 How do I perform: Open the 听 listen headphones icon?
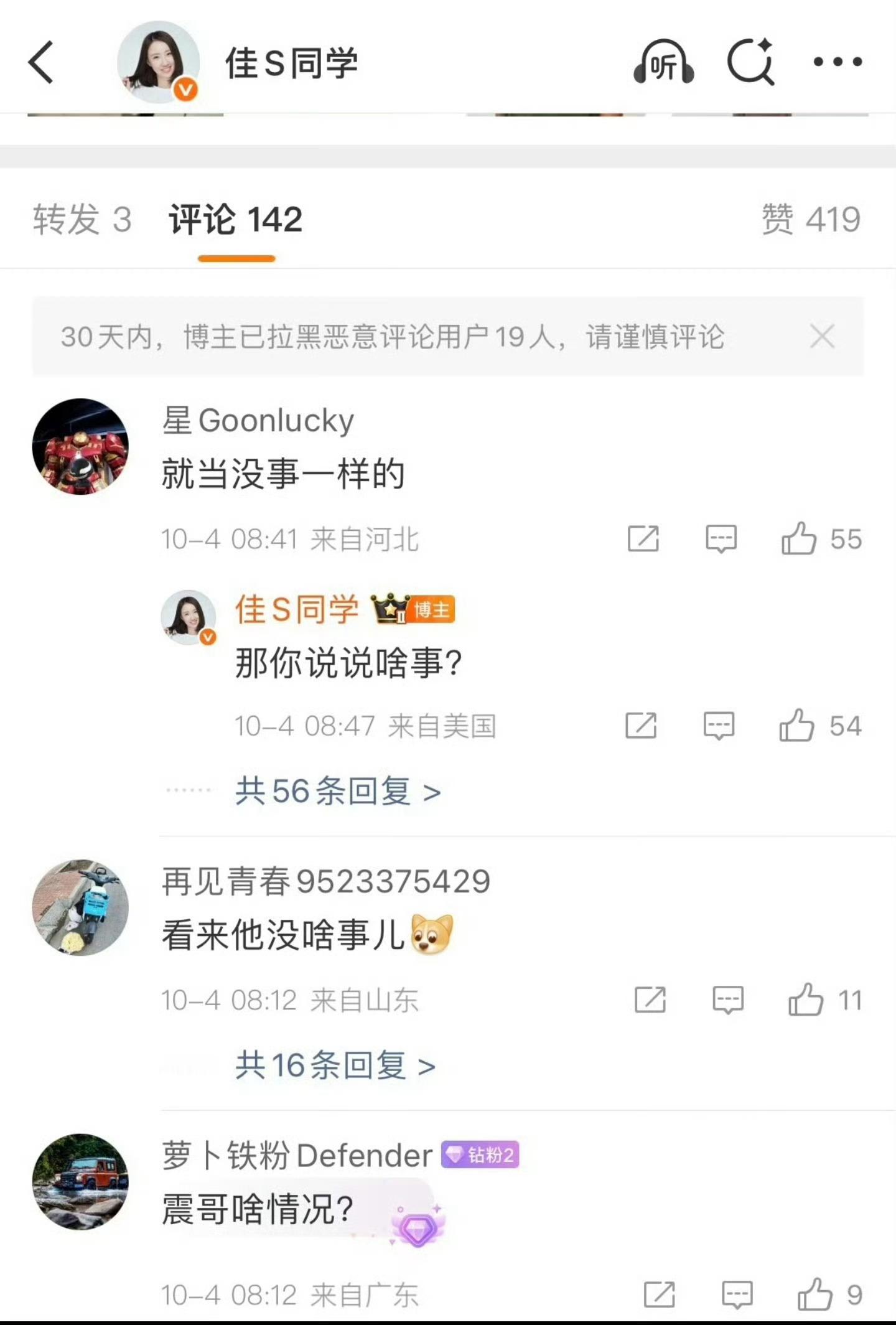[663, 62]
